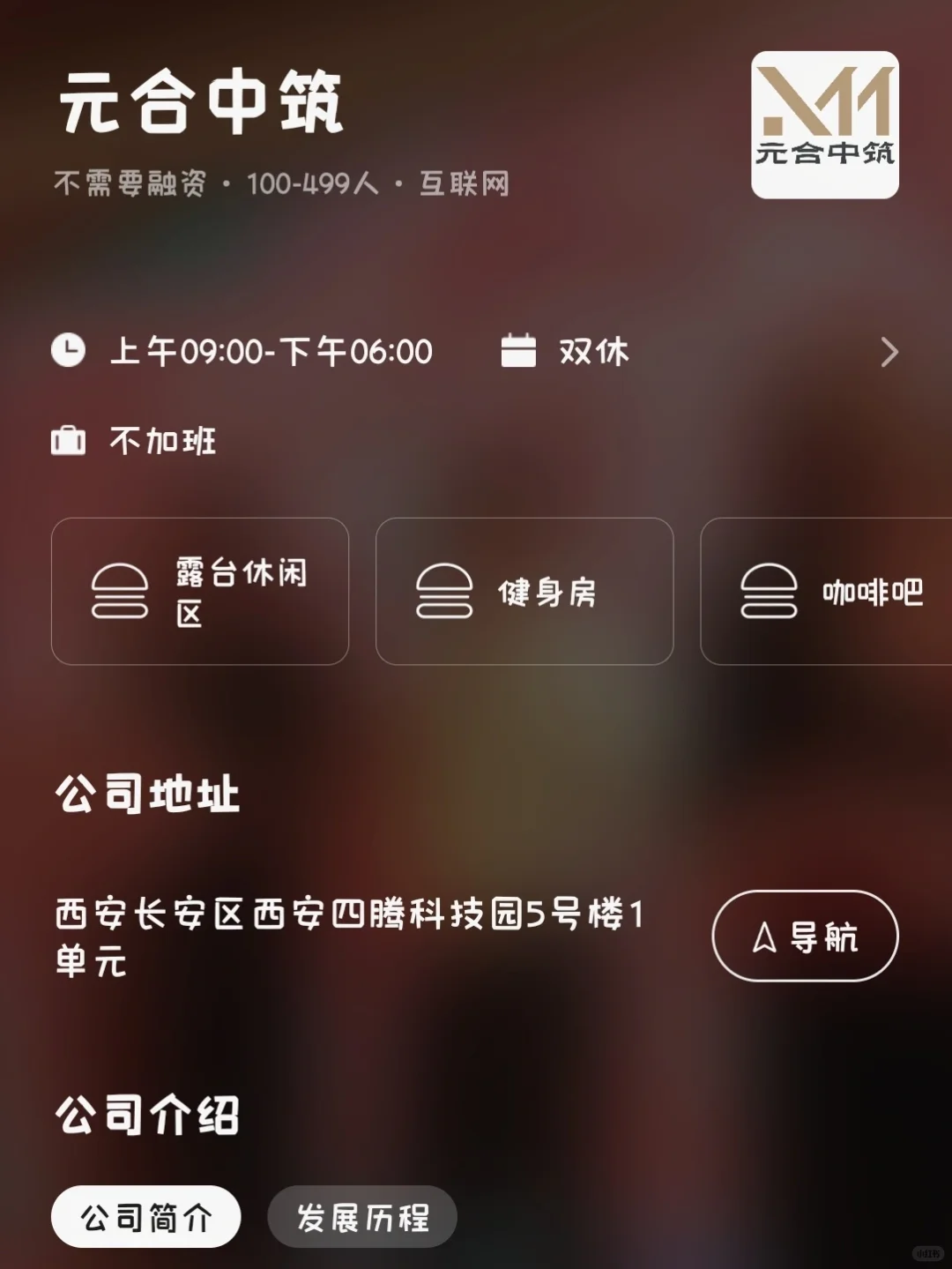
Task: Switch to the 公司简介 tab
Action: [146, 1218]
